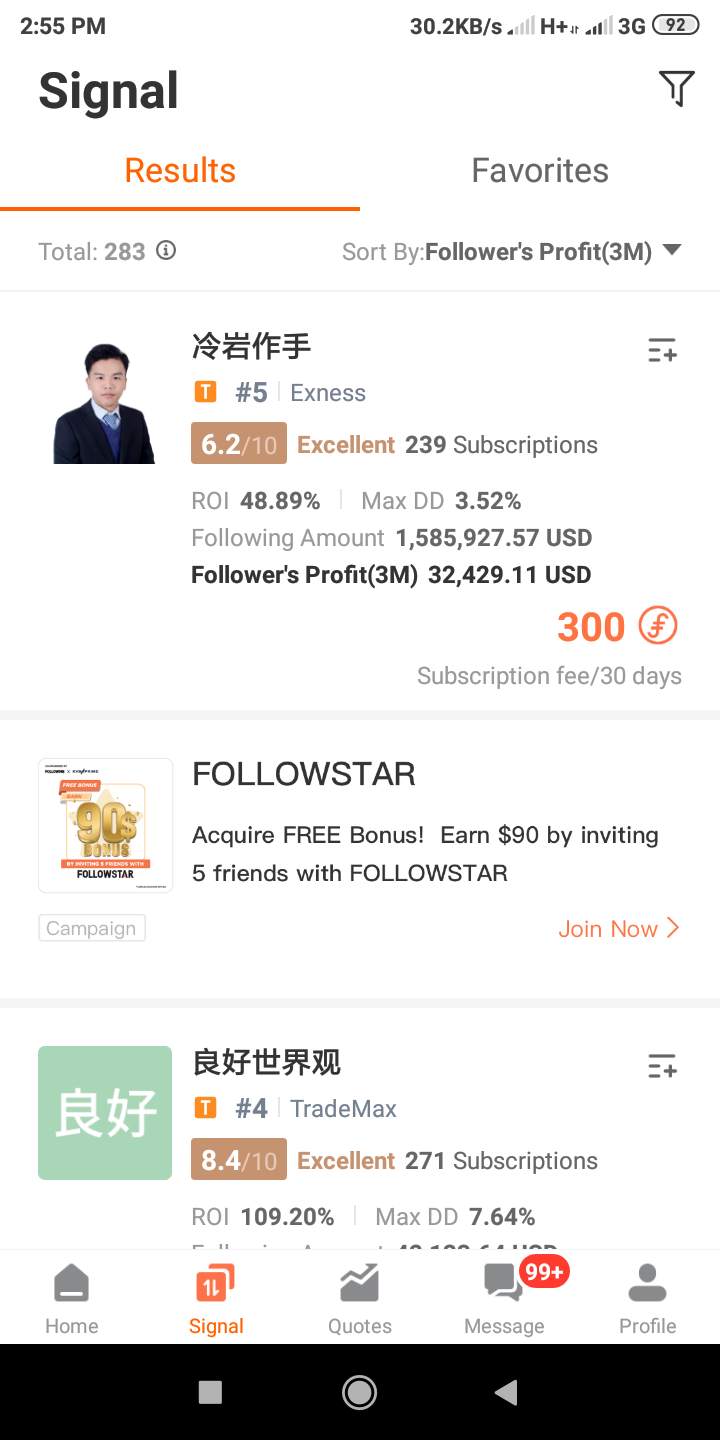Viewport: 720px width, 1440px height.
Task: Show info about Total 283
Action: [167, 251]
